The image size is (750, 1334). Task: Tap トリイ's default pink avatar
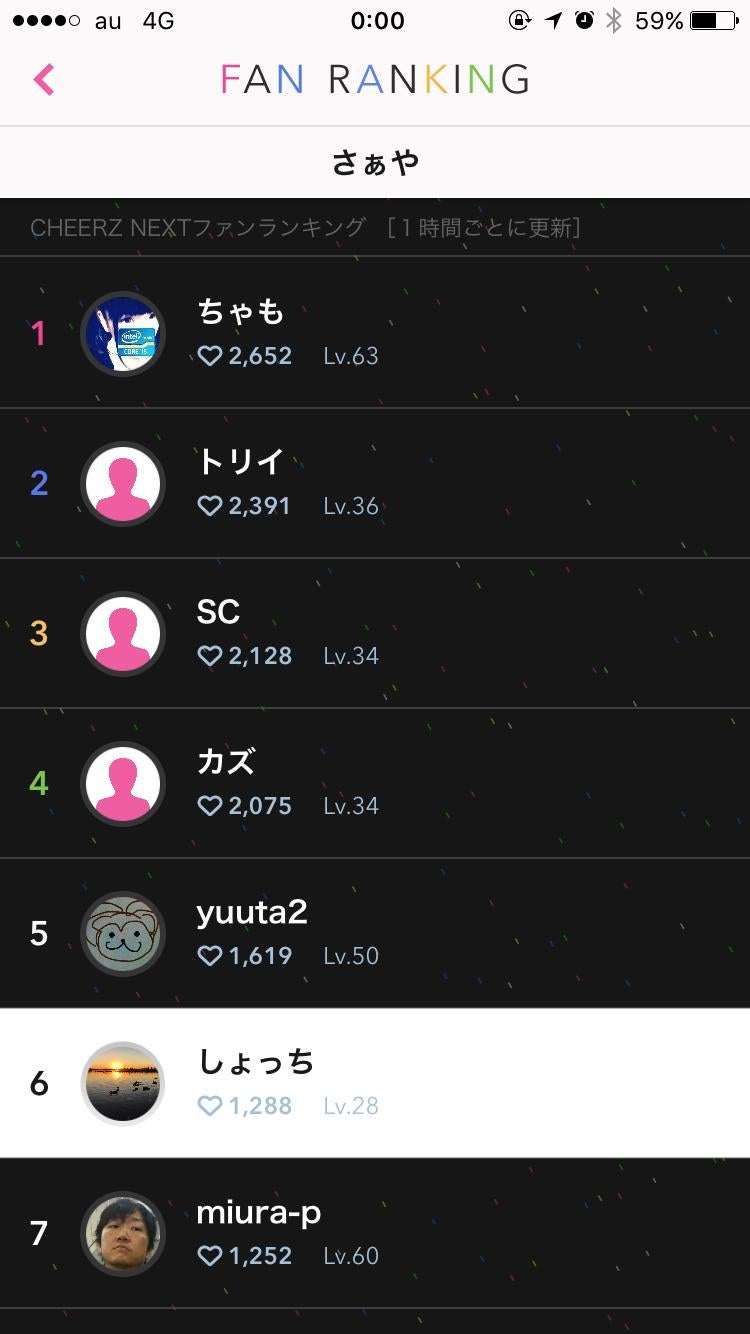pos(122,484)
